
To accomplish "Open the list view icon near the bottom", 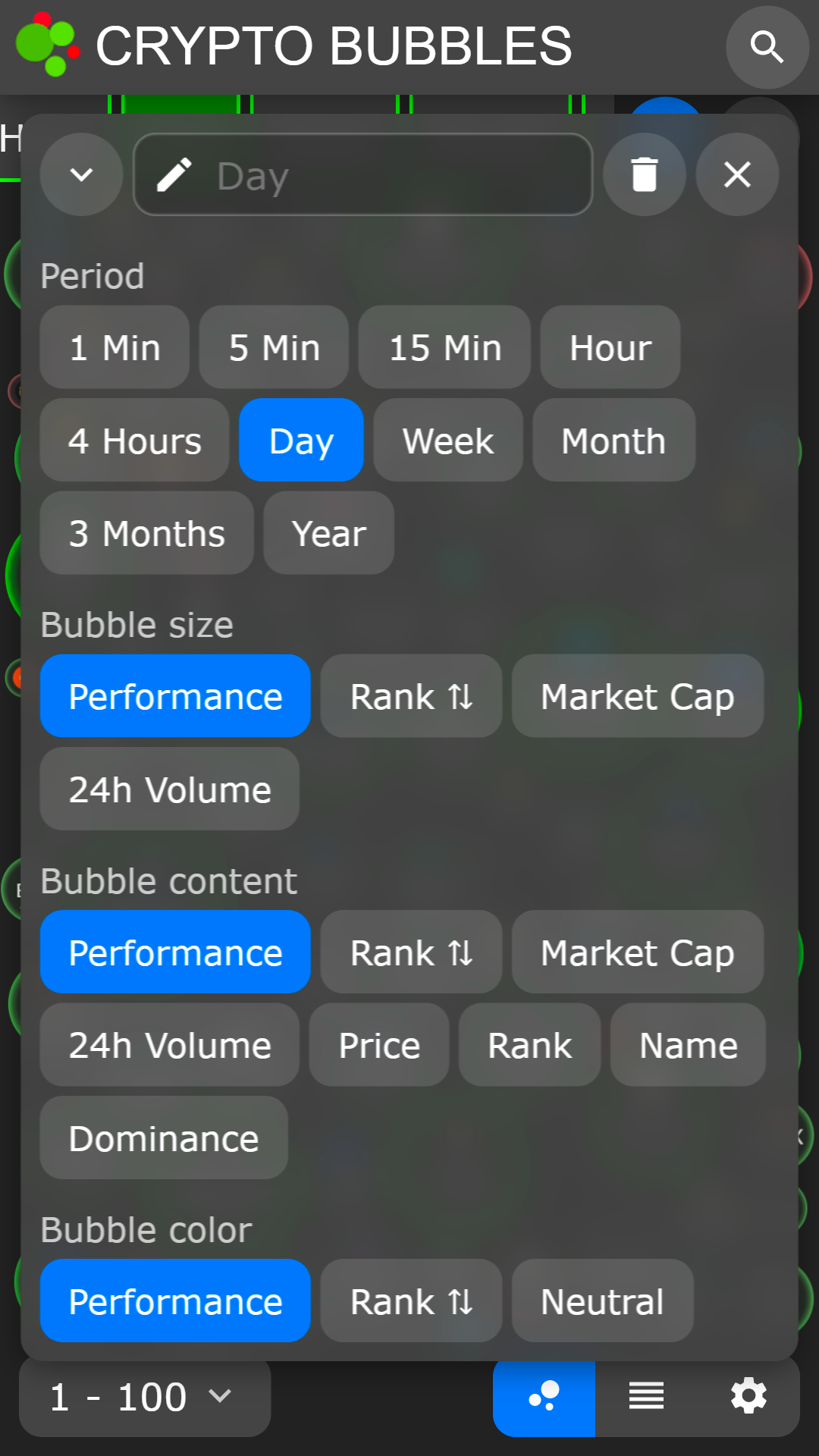I will coord(646,1398).
